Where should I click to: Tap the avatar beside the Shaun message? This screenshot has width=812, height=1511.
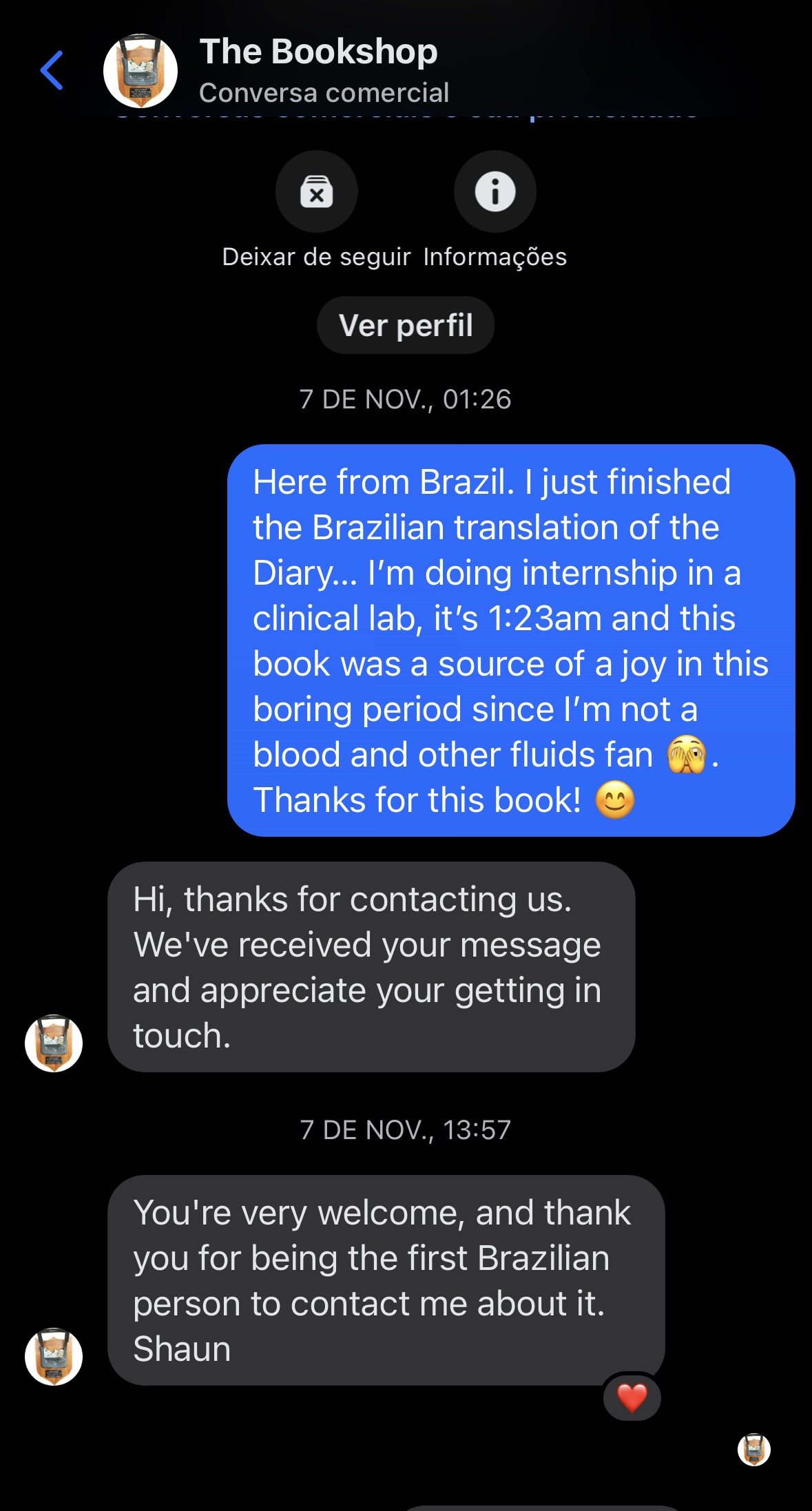(54, 1356)
